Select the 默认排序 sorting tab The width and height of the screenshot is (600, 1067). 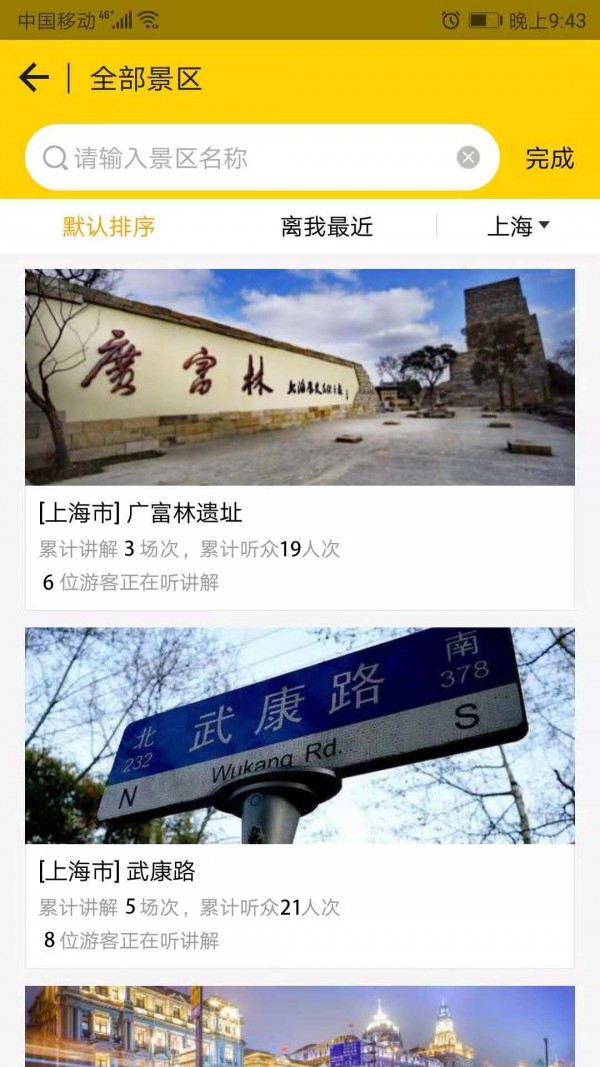click(109, 227)
